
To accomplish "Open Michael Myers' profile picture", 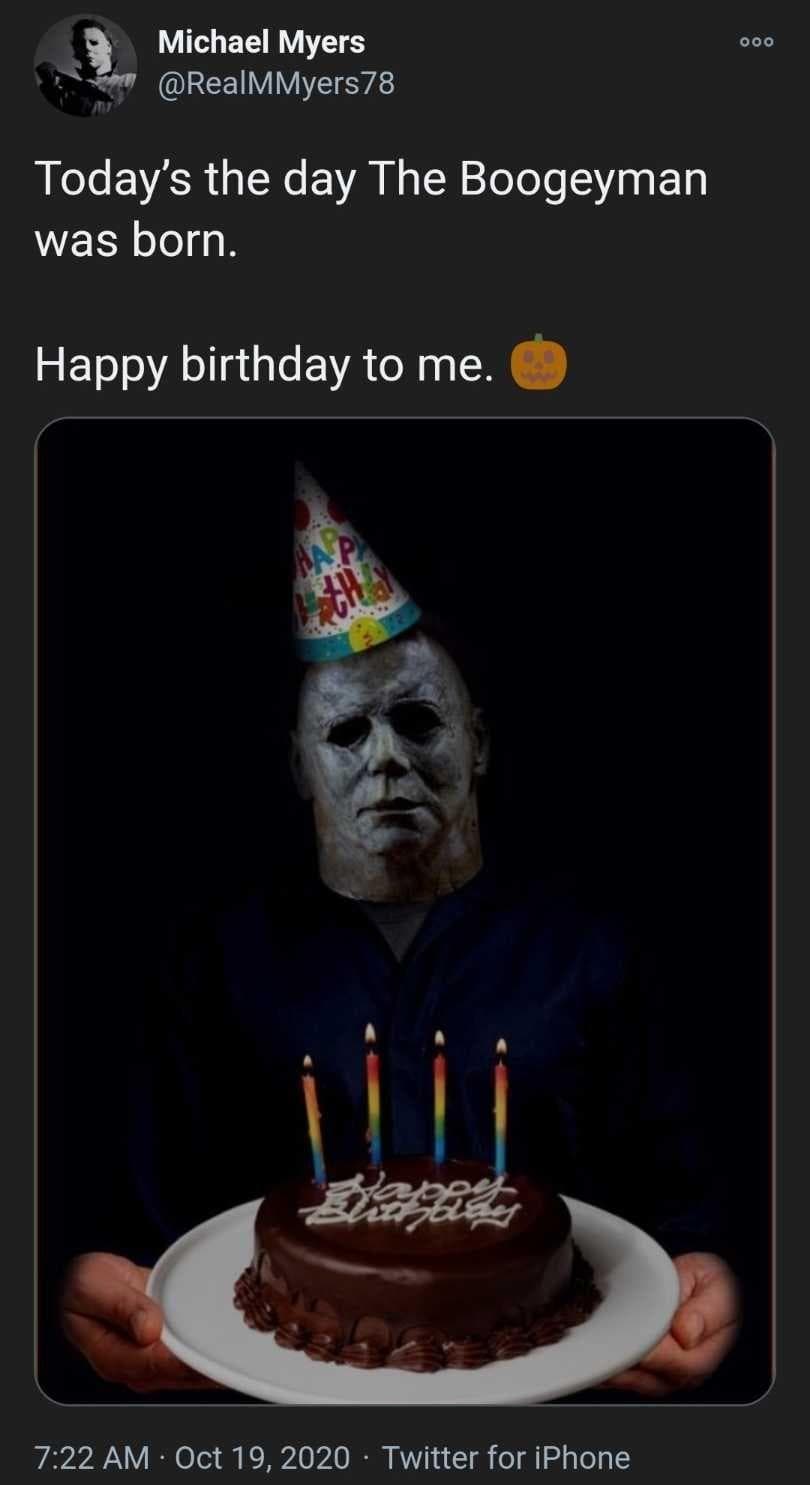I will tap(85, 64).
